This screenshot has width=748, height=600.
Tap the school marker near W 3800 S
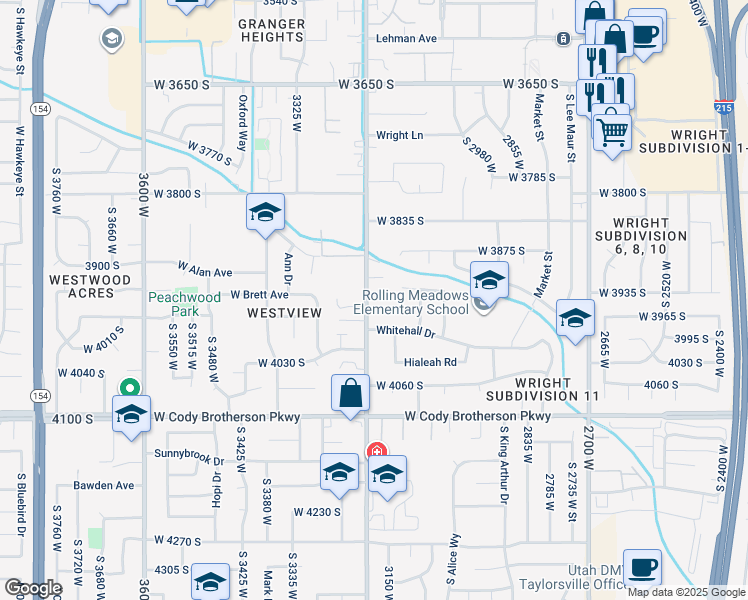click(265, 212)
